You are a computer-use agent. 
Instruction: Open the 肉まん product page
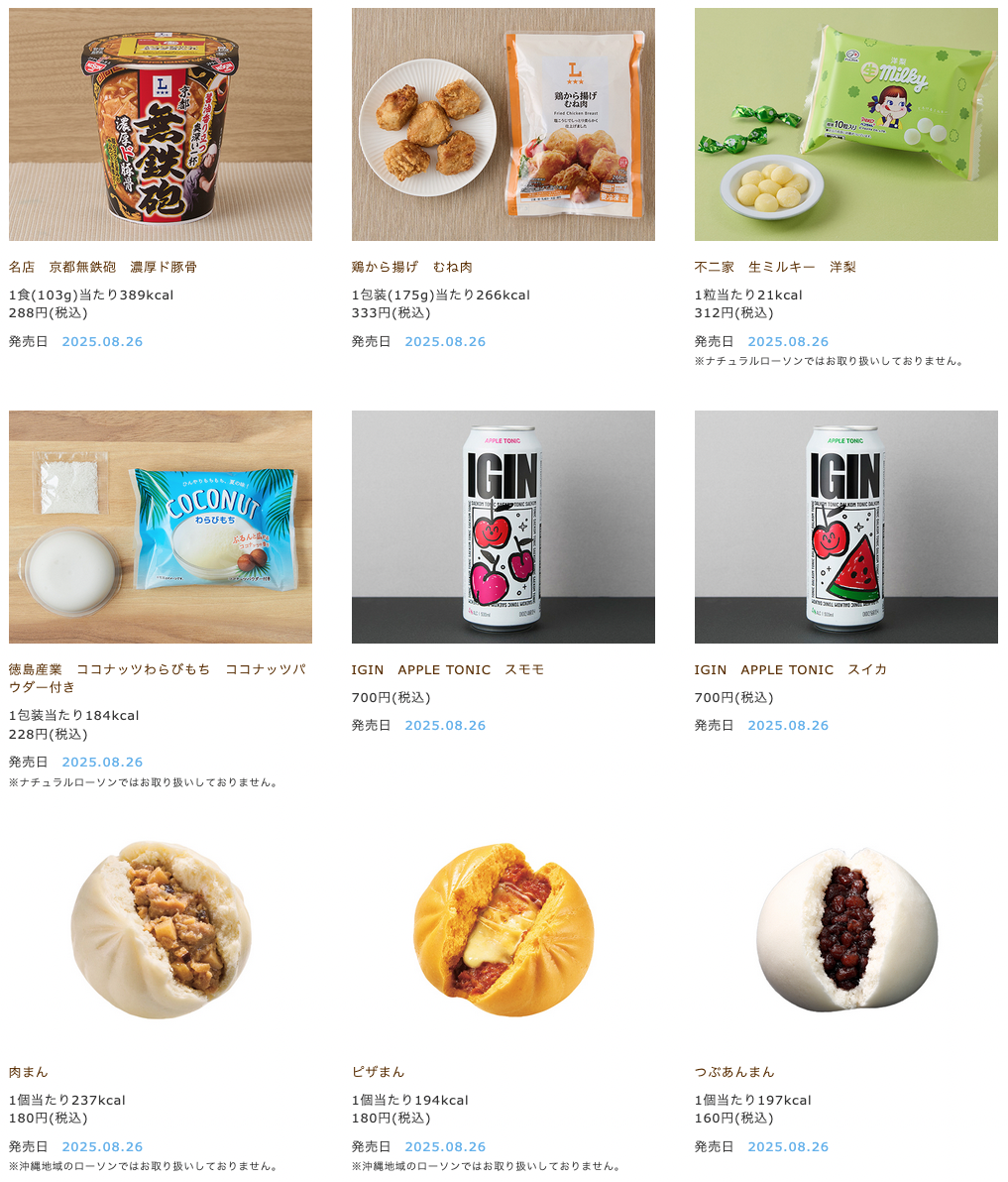160,929
